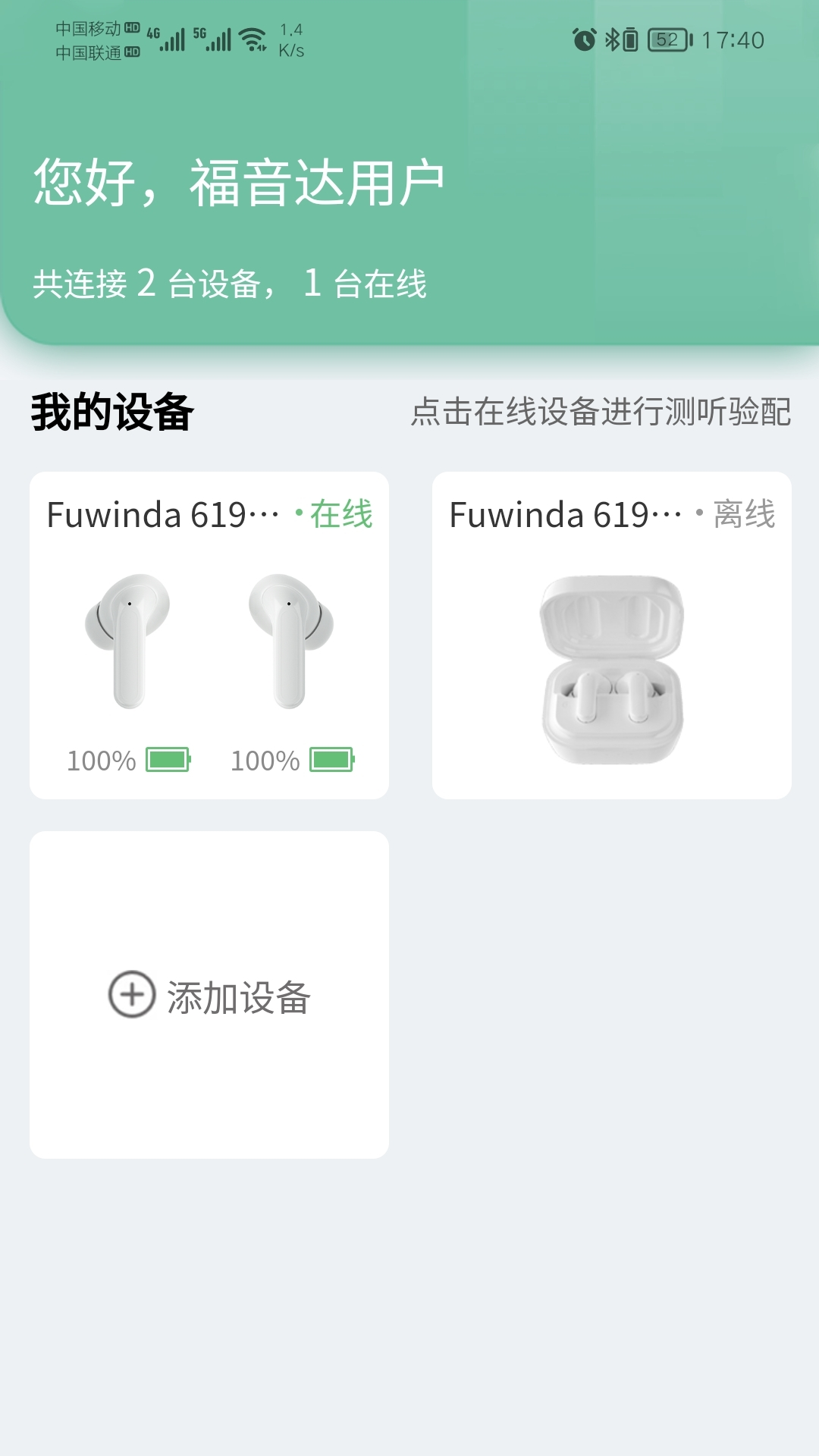The height and width of the screenshot is (1456, 819).
Task: Tap the 离线 status label
Action: pyautogui.click(x=744, y=514)
